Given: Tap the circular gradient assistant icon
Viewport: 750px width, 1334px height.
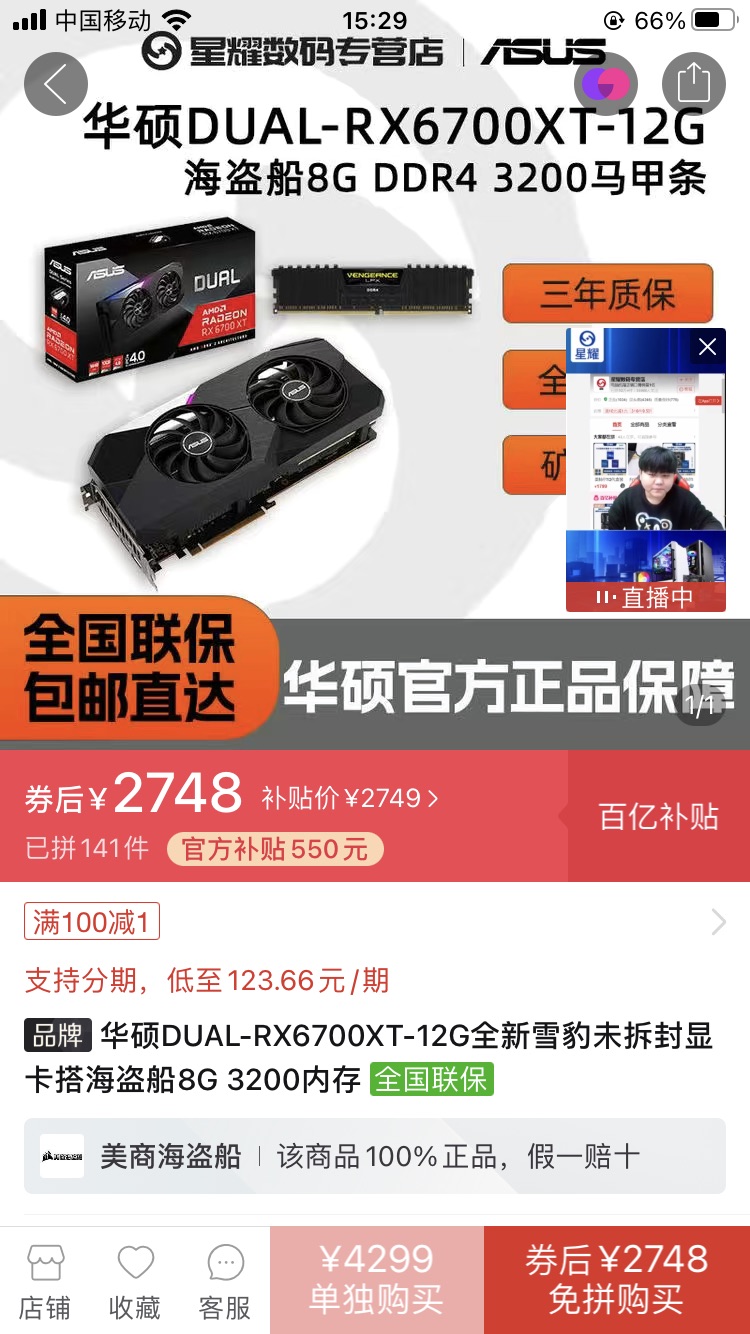Looking at the screenshot, I should (608, 84).
